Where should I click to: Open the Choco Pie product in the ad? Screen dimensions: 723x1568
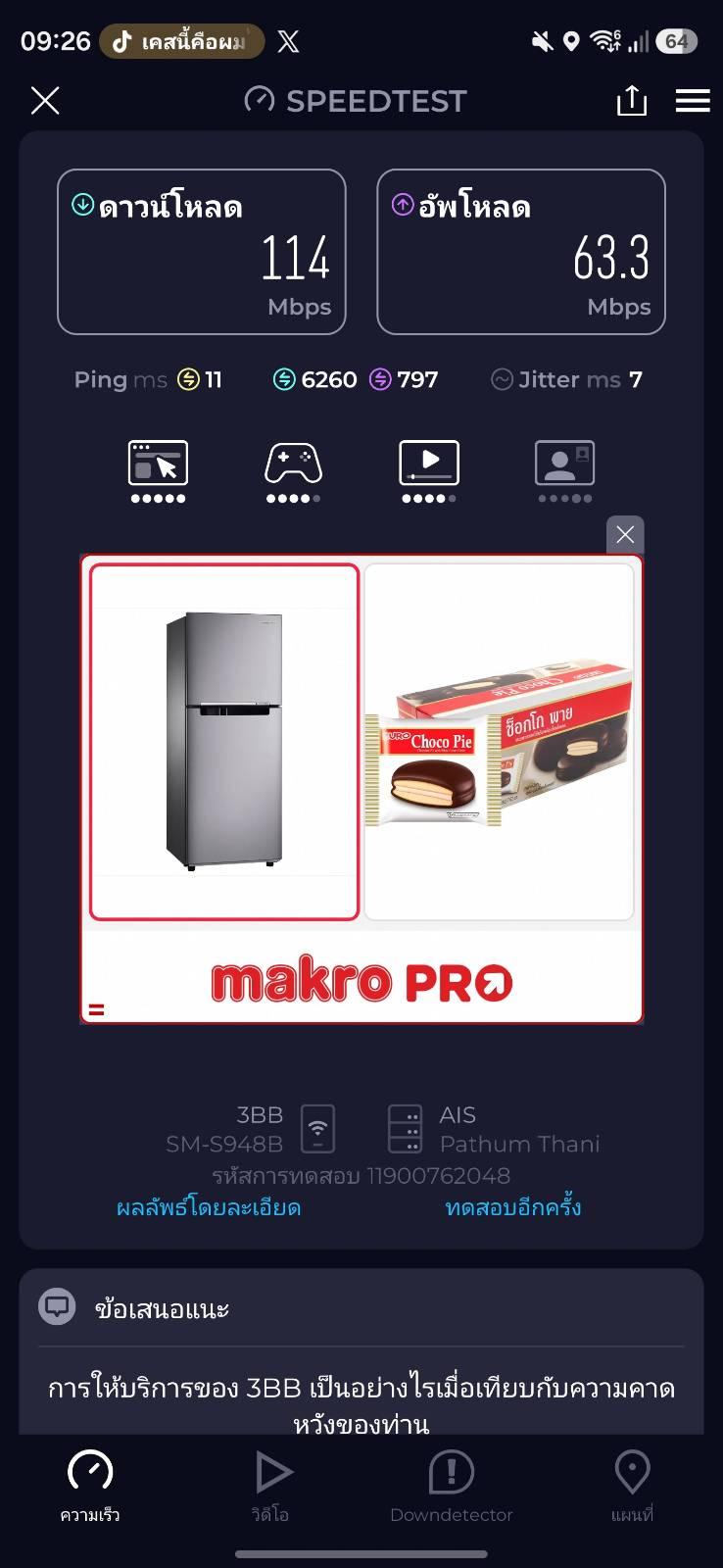(x=499, y=742)
